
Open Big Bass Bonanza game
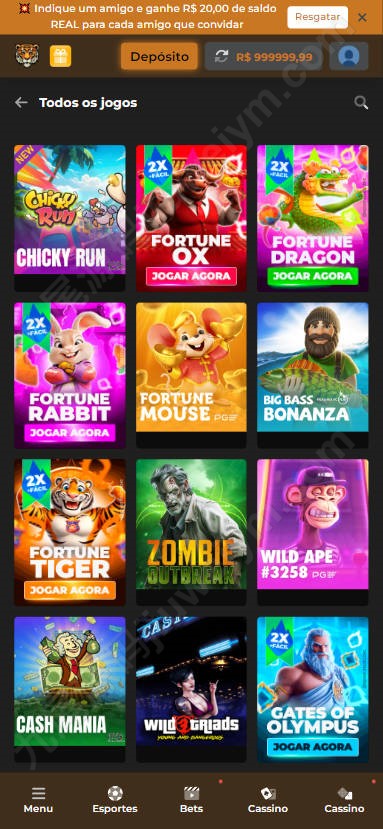(x=313, y=367)
